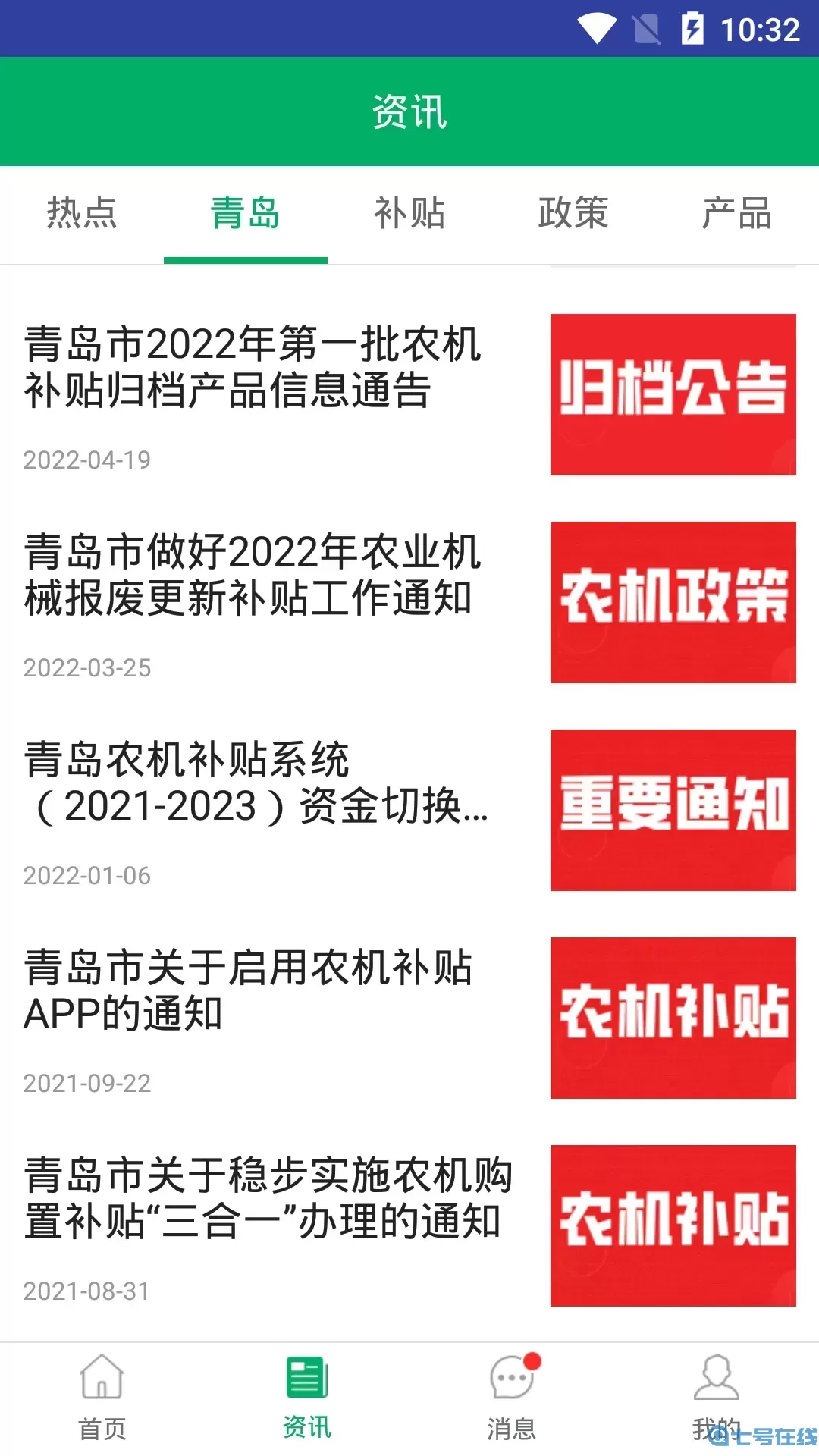Viewport: 819px width, 1456px height.
Task: Open the 重要通知 red thumbnail image
Action: (672, 810)
